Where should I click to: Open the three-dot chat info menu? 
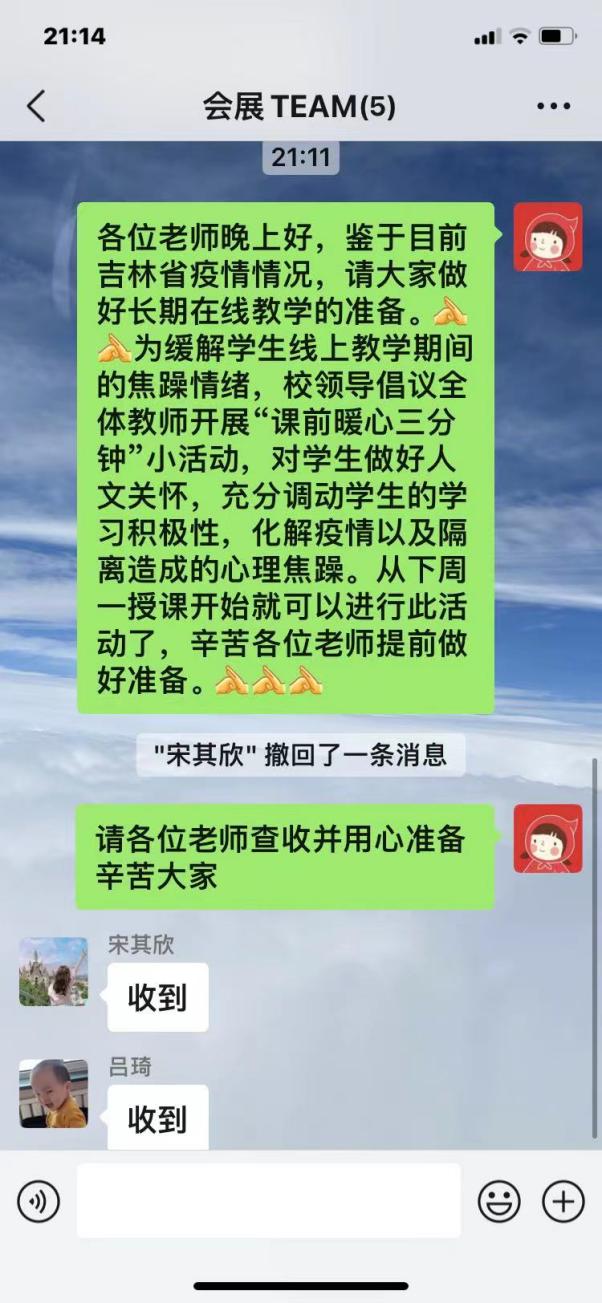click(x=553, y=106)
